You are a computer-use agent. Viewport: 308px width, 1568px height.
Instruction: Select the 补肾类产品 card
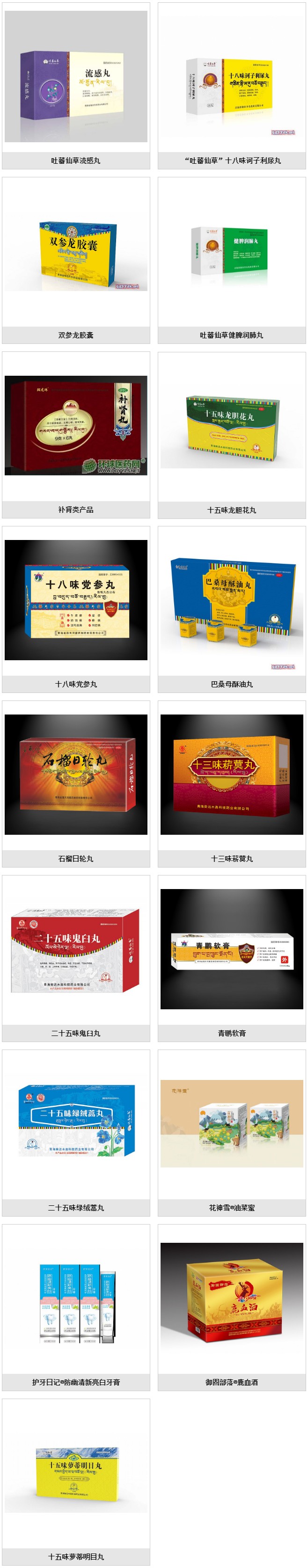75,425
